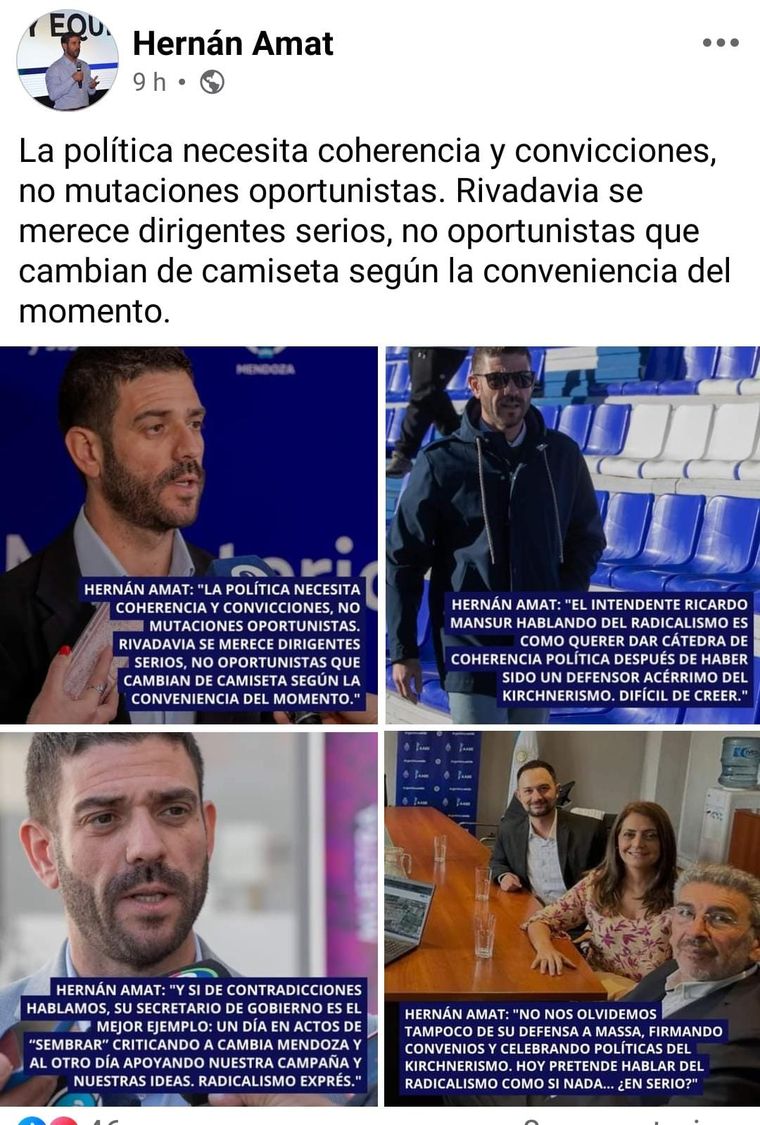
Task: Open the post's three-dot options menu
Action: pyautogui.click(x=720, y=43)
